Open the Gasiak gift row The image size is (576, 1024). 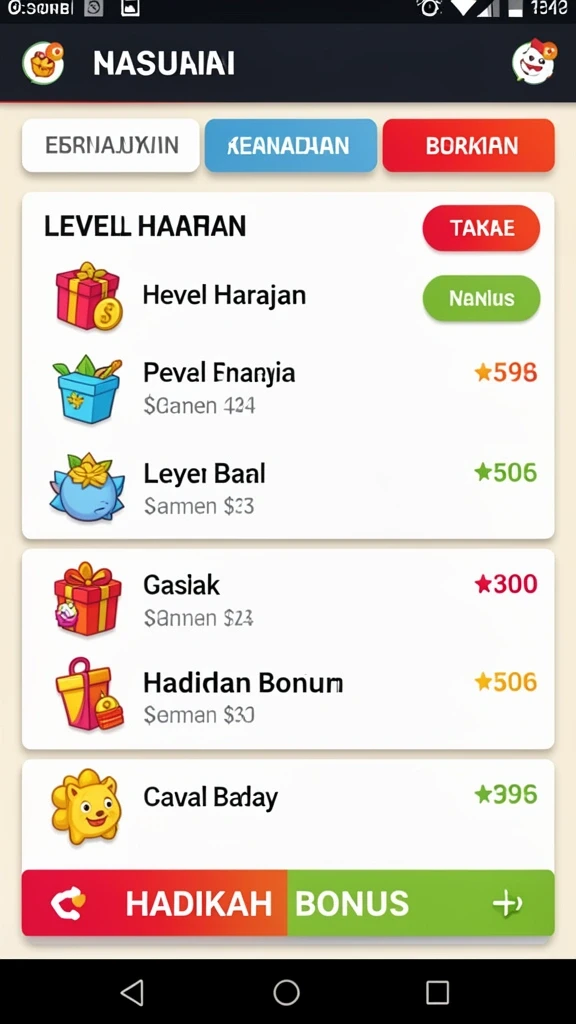tap(288, 599)
